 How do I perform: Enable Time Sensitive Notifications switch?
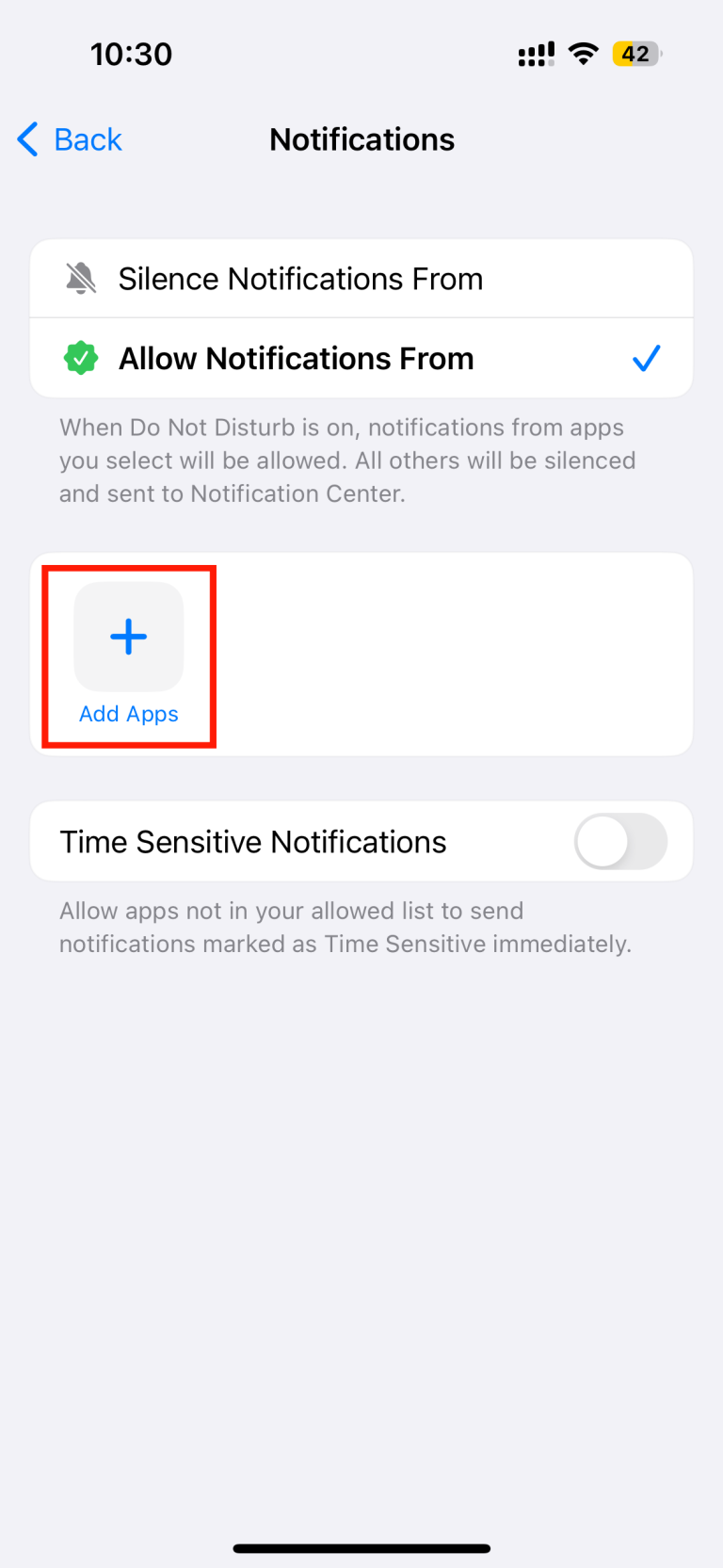[619, 842]
